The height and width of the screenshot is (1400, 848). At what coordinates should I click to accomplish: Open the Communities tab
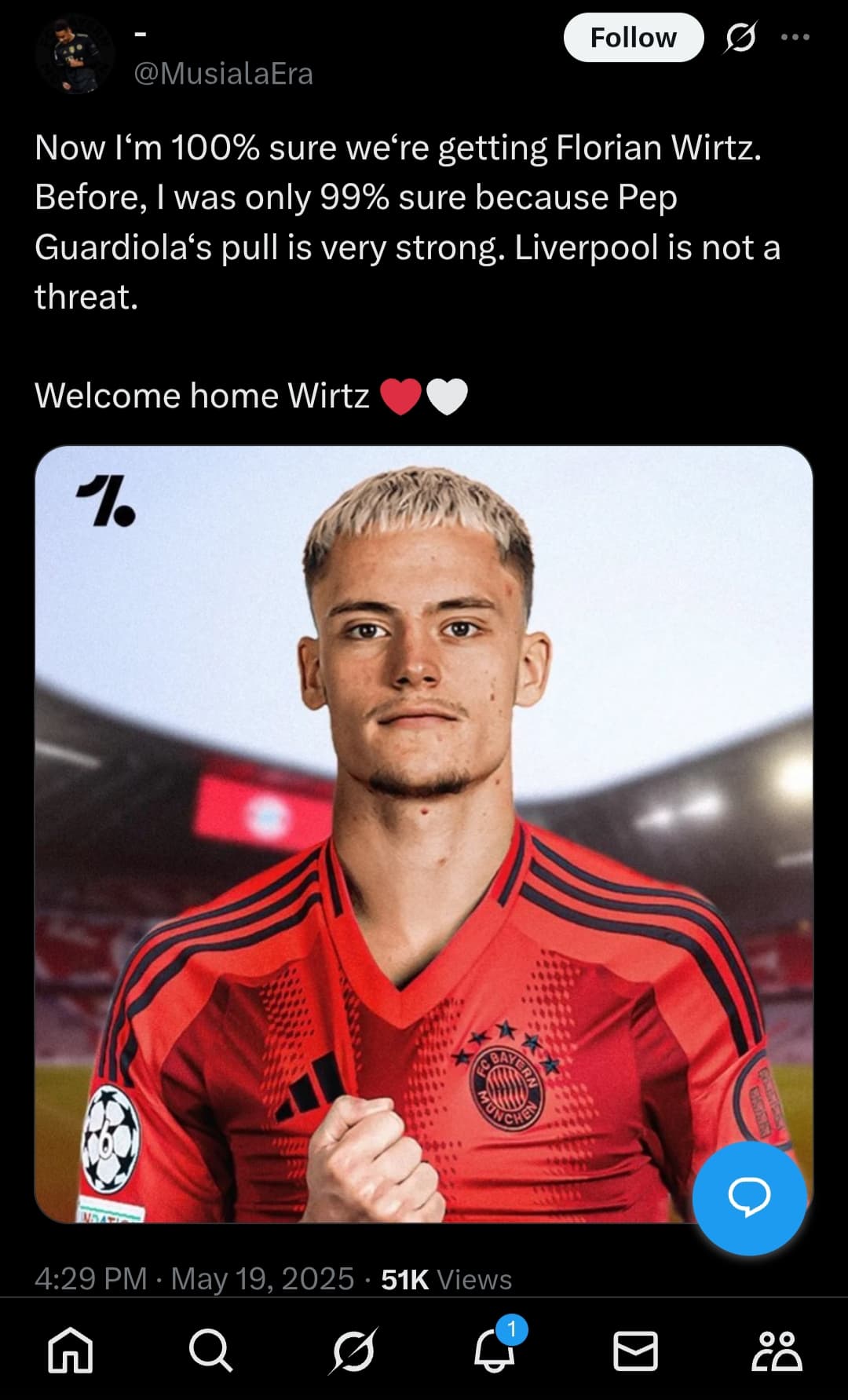pos(777,1351)
